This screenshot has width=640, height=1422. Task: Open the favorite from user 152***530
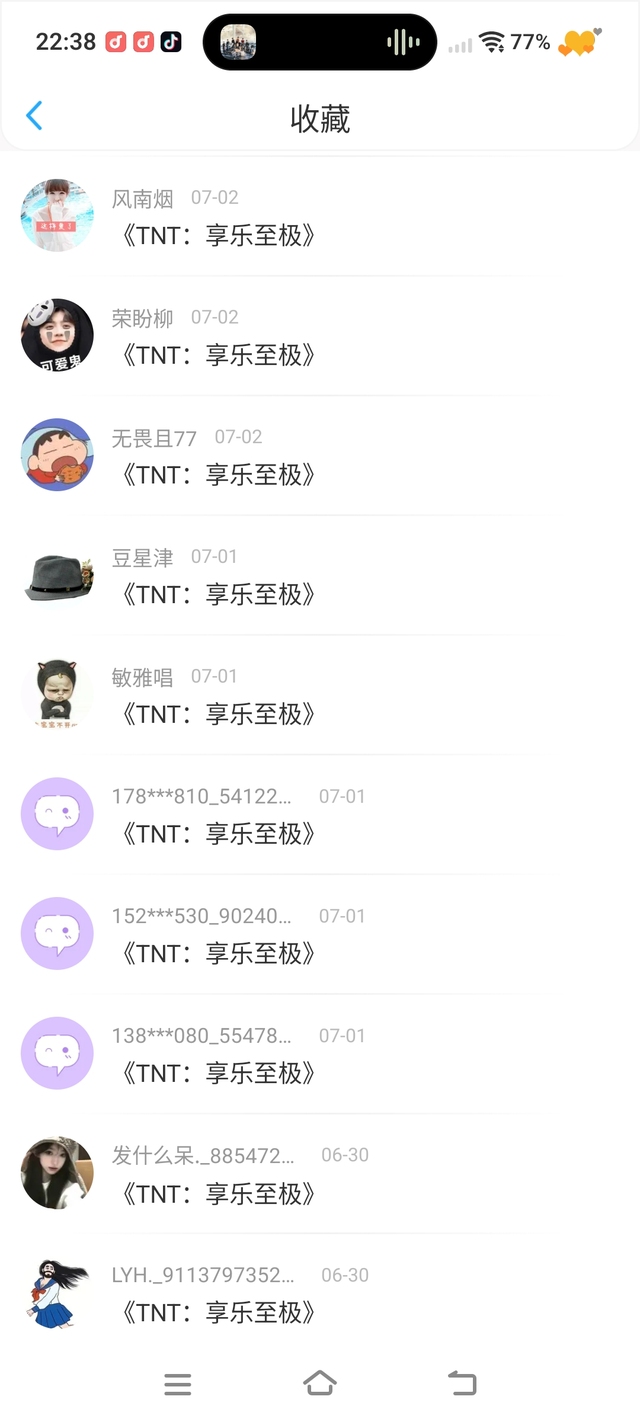tap(218, 953)
